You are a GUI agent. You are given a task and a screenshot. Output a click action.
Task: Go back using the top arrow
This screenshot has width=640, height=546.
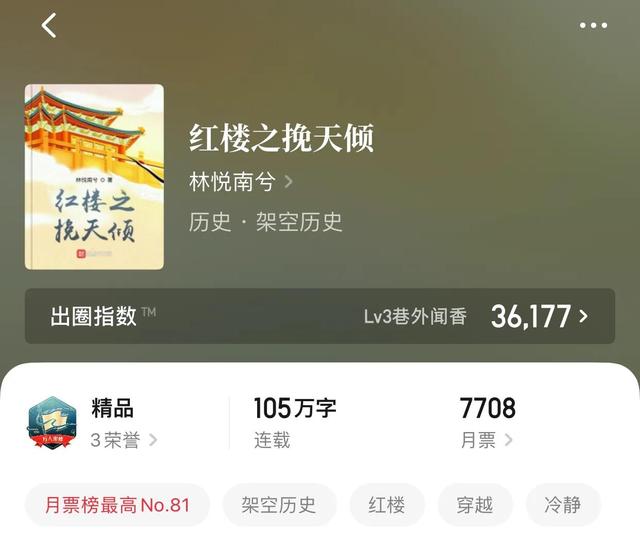[x=49, y=26]
